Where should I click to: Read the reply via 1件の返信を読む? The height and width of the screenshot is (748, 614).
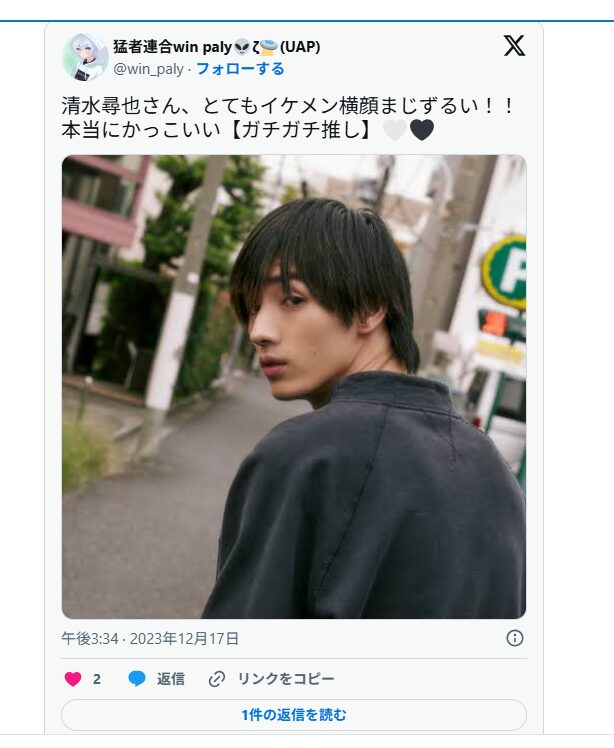click(294, 715)
